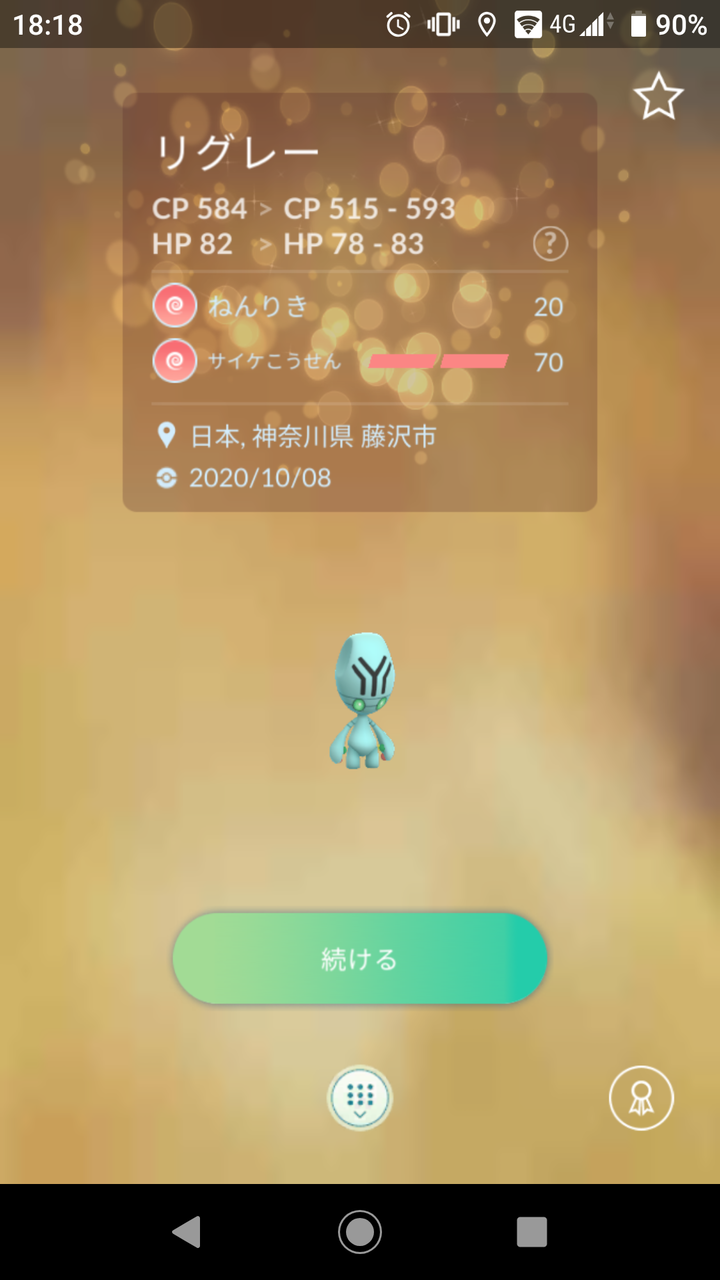This screenshot has height=1280, width=720.
Task: Open the appraisal dots button
Action: click(x=359, y=1097)
